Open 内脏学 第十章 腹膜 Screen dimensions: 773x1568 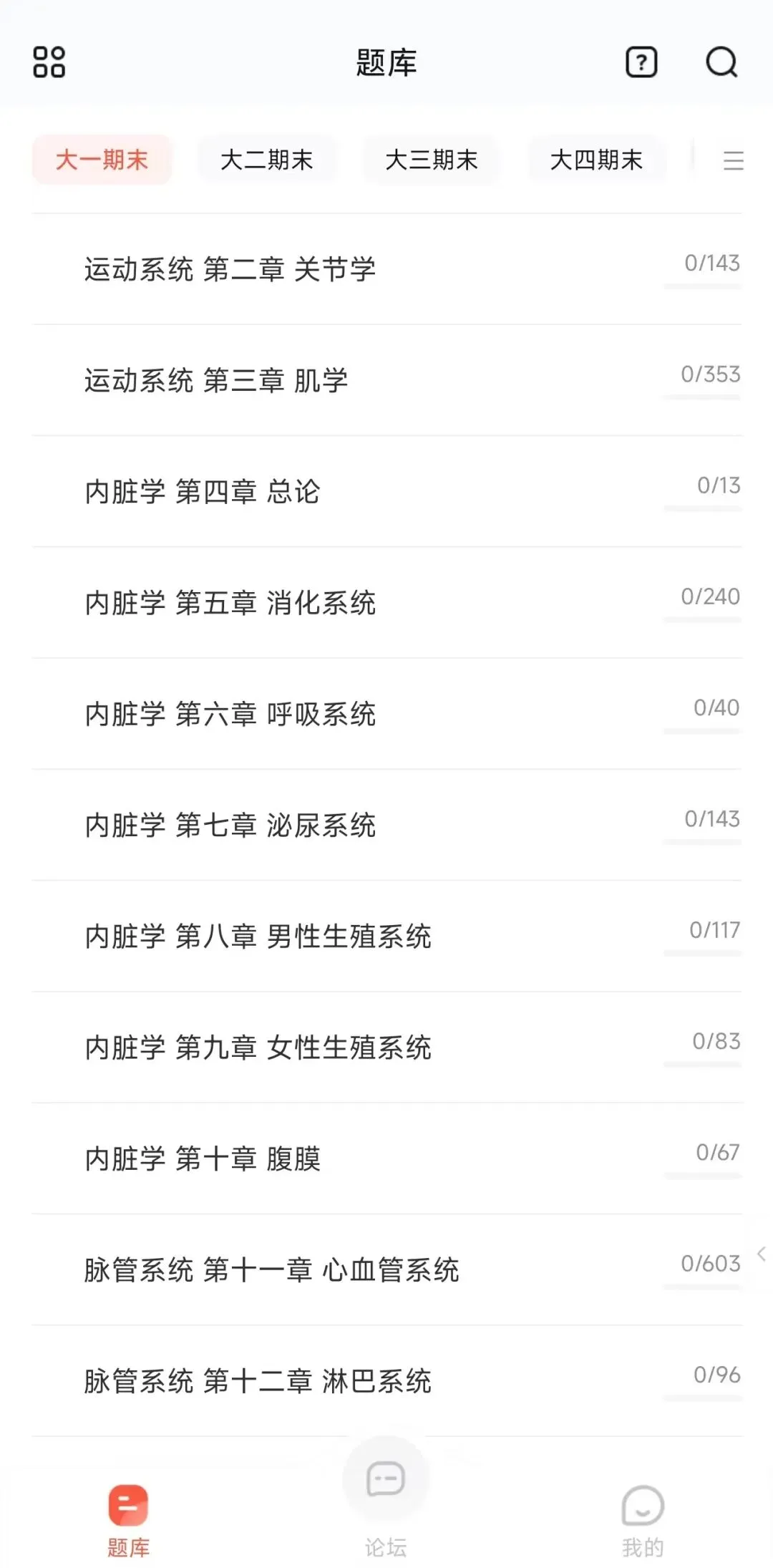(203, 1158)
